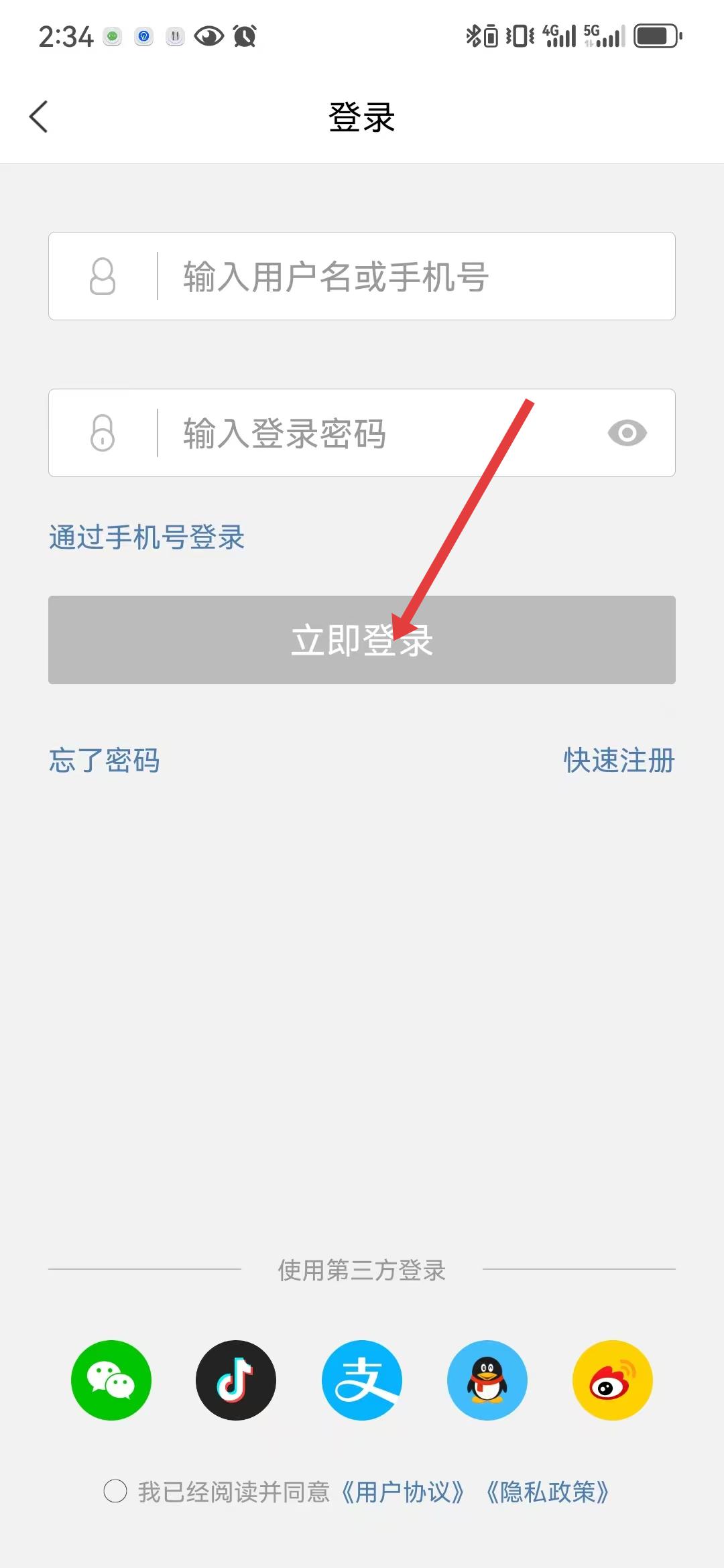Focus the login password field
The image size is (724, 1568).
tap(362, 433)
